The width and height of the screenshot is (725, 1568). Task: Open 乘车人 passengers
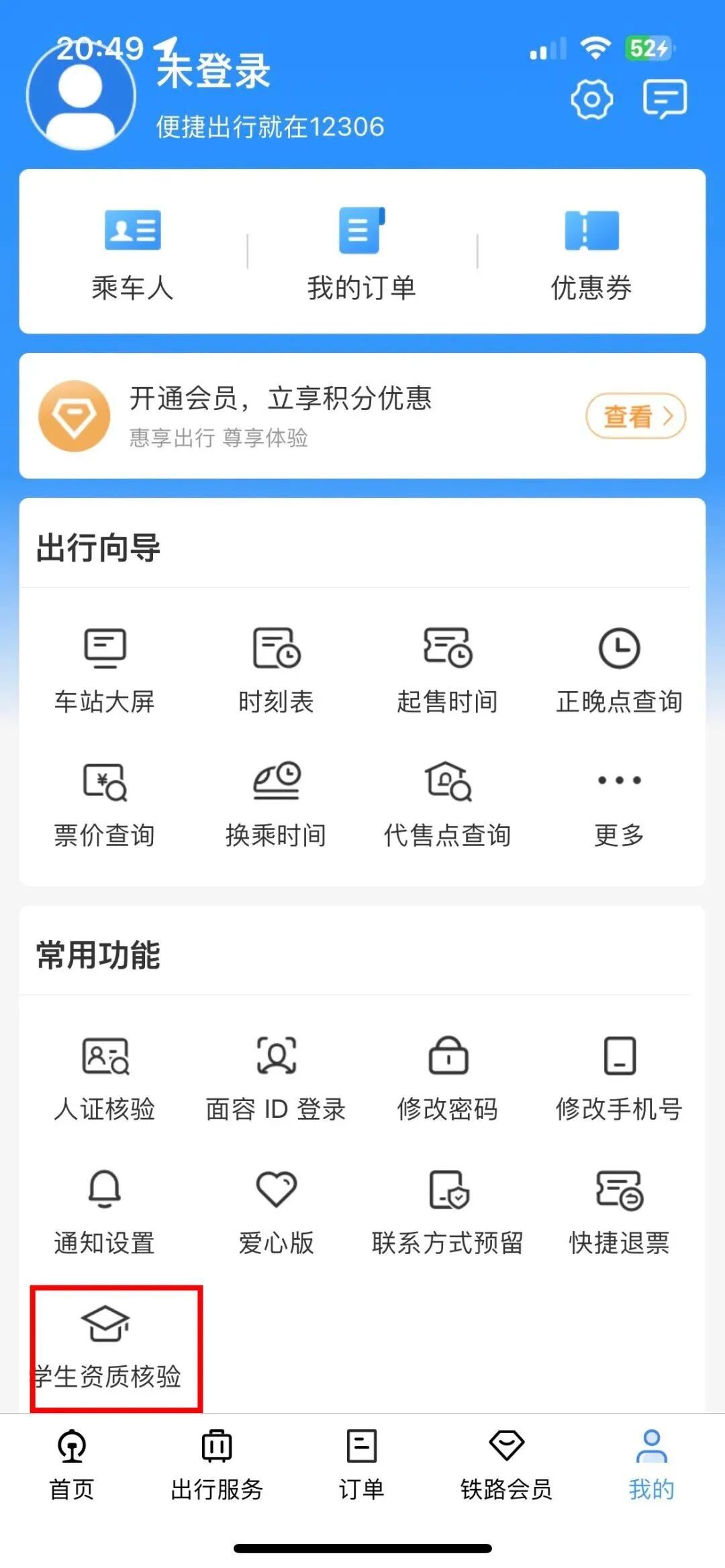tap(132, 253)
